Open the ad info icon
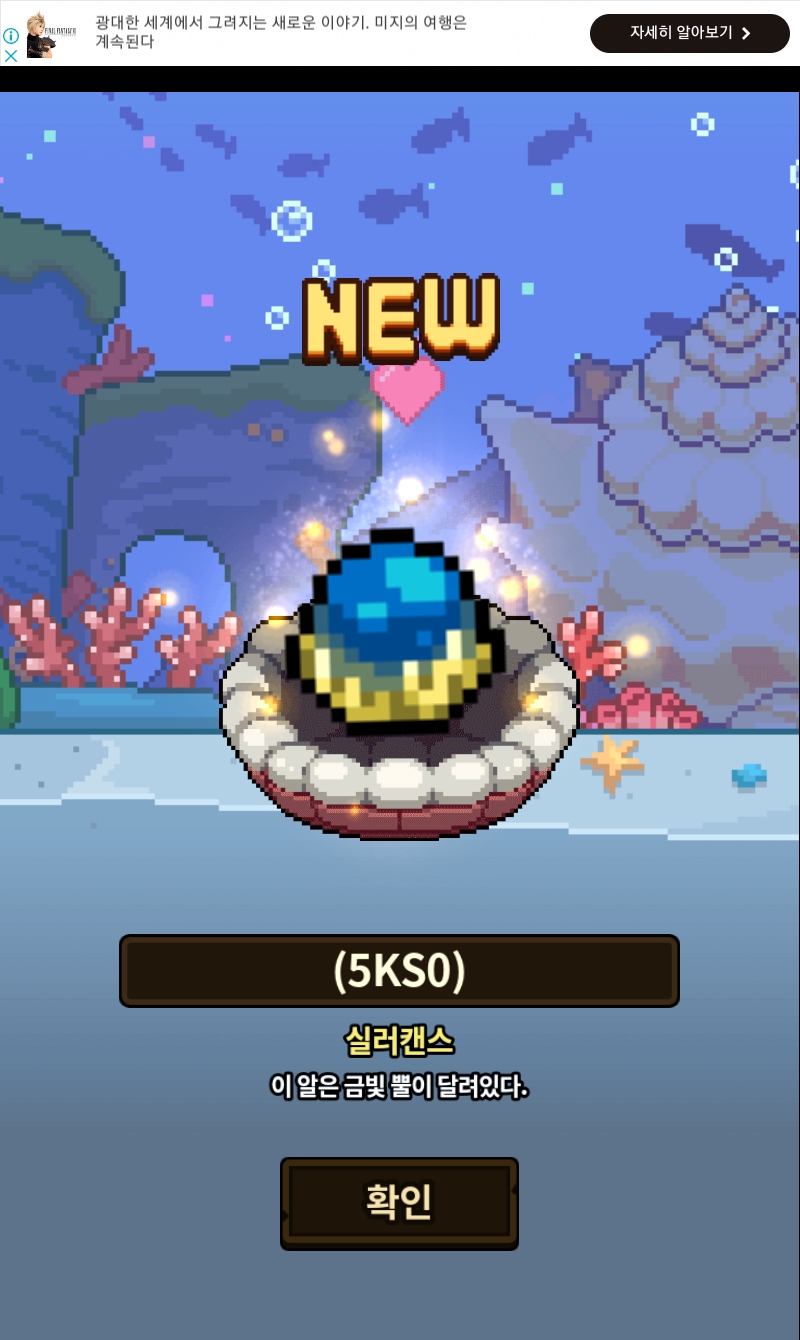The image size is (800, 1340). click(11, 36)
